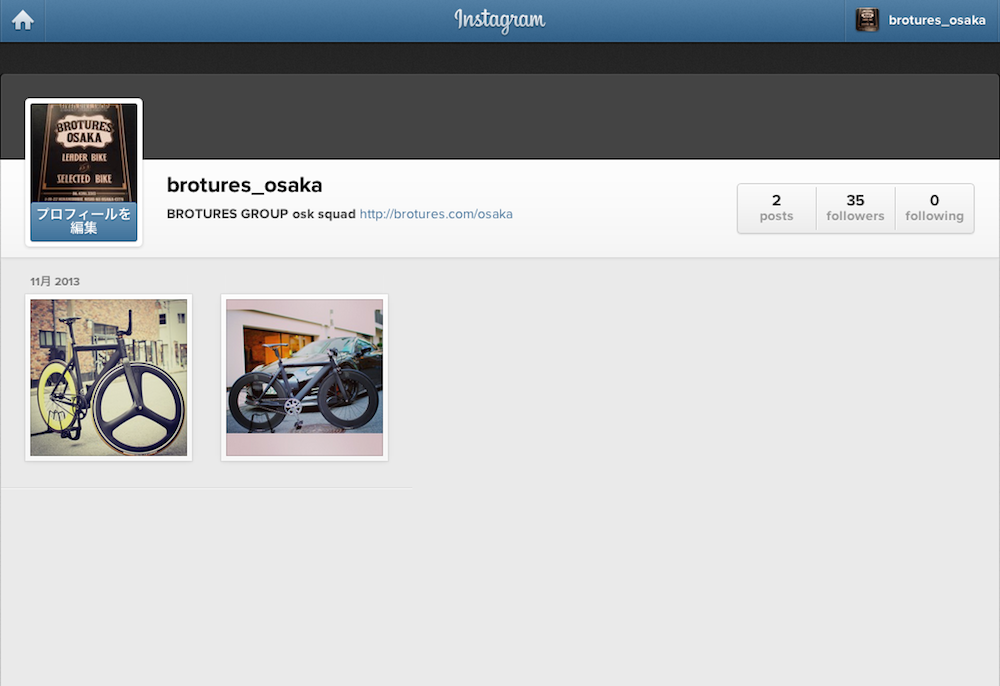Tap the Instagram logo in header
The width and height of the screenshot is (1000, 686).
pyautogui.click(x=499, y=20)
